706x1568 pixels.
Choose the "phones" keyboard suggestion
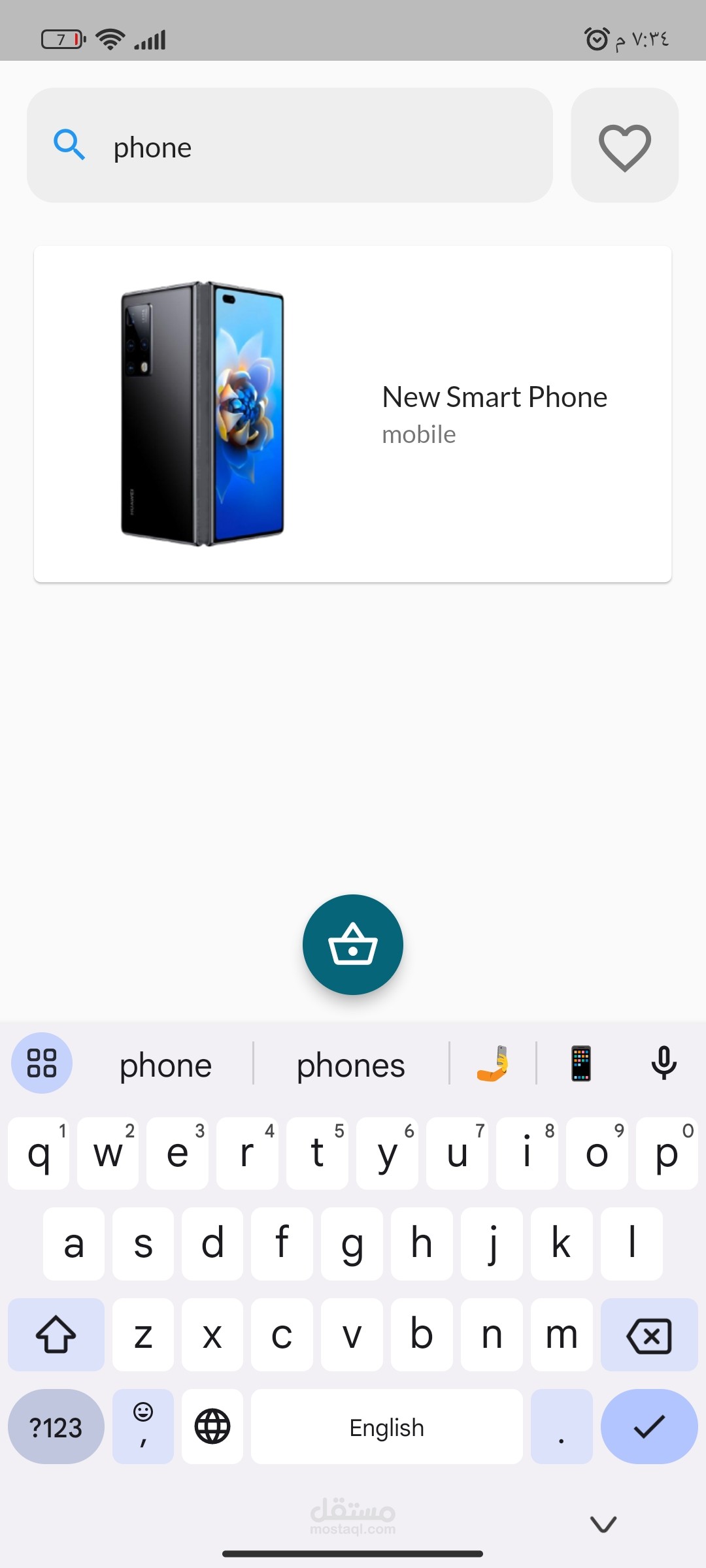pos(351,1066)
